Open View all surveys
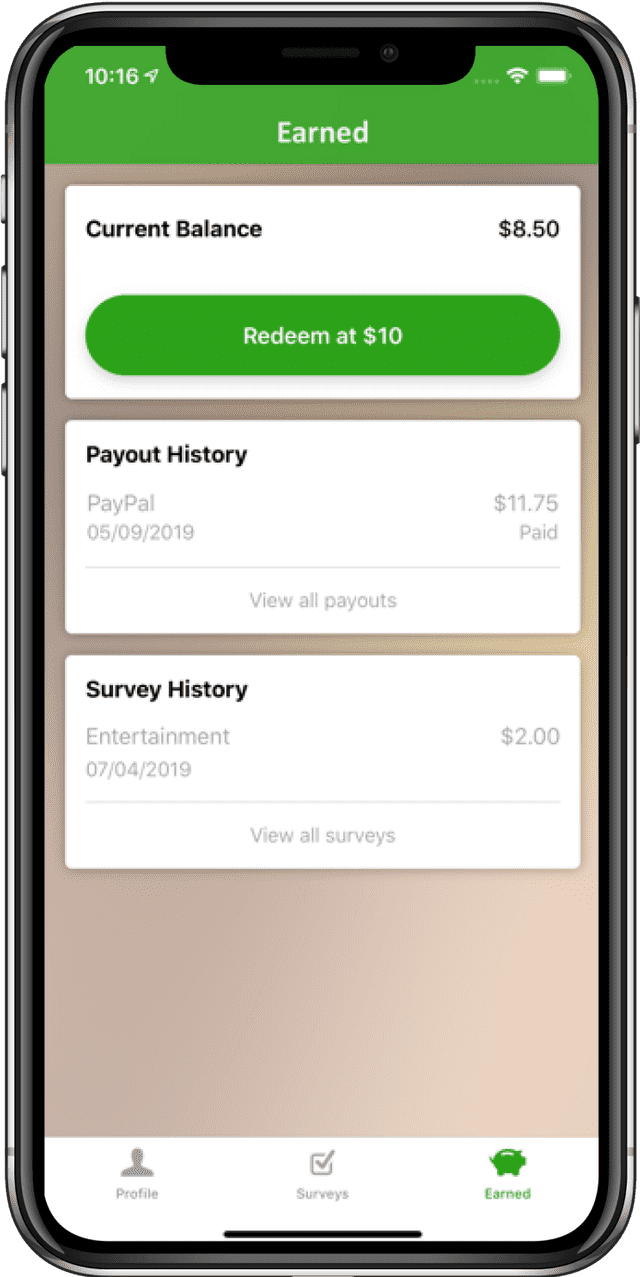Screen dimensions: 640x1277 [x=322, y=835]
